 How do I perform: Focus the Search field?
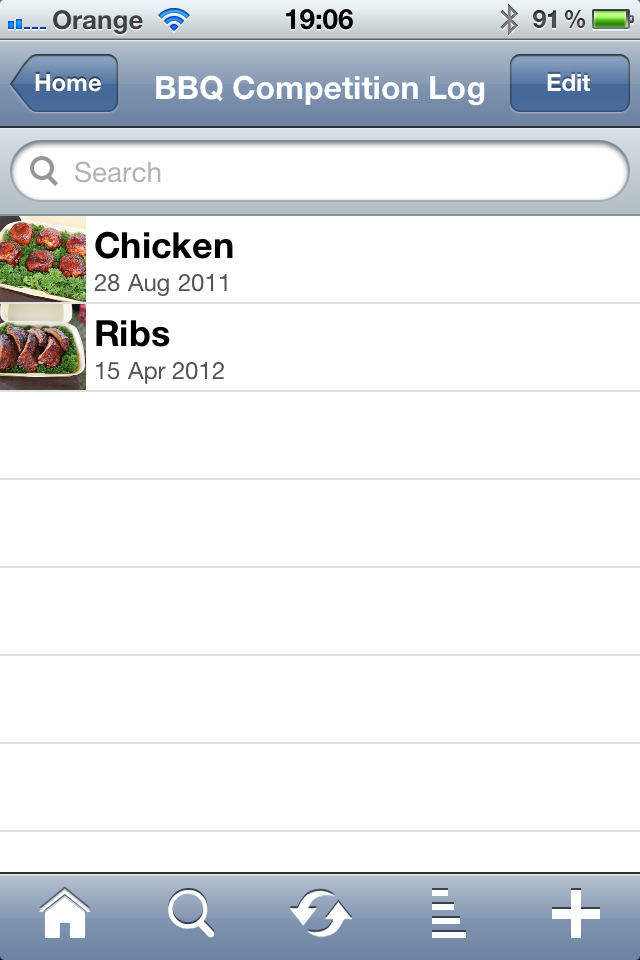click(x=320, y=172)
